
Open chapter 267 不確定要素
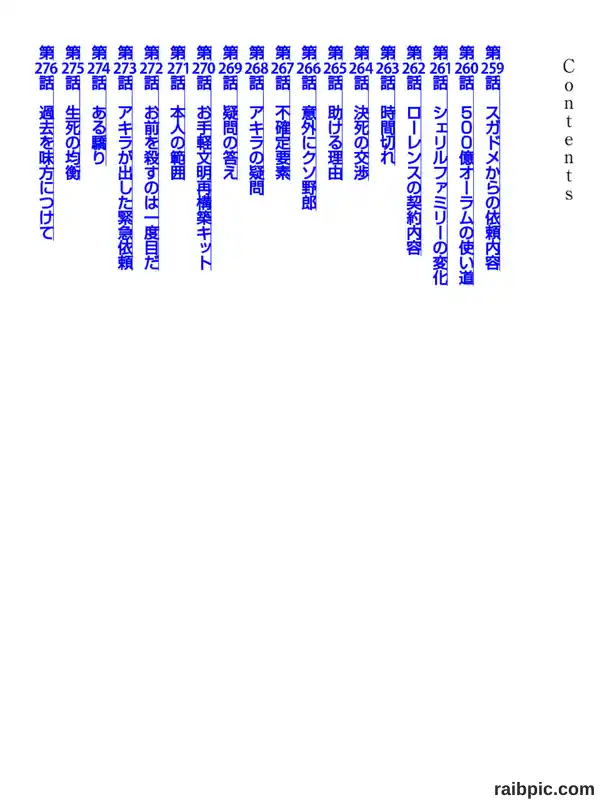283,113
